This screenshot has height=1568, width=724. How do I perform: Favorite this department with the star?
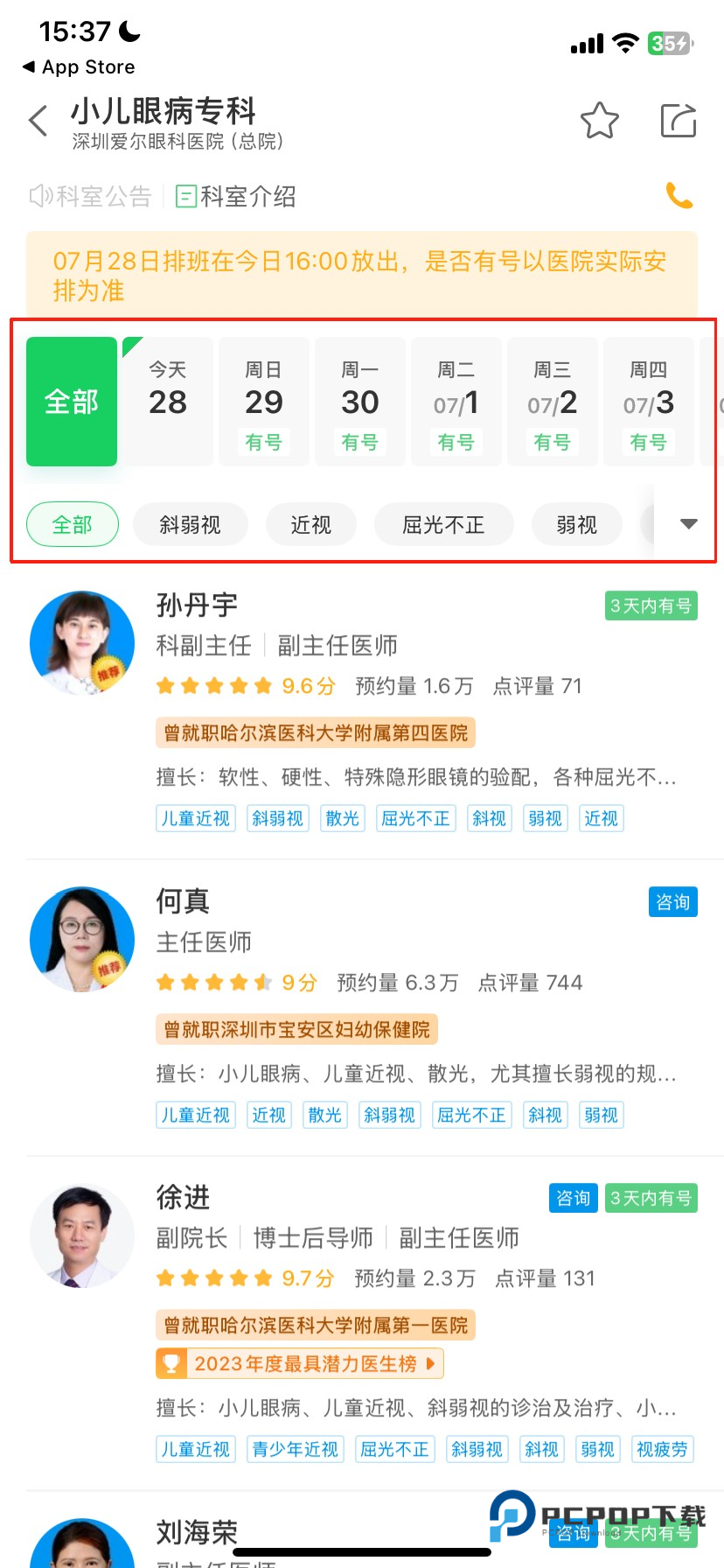coord(600,121)
